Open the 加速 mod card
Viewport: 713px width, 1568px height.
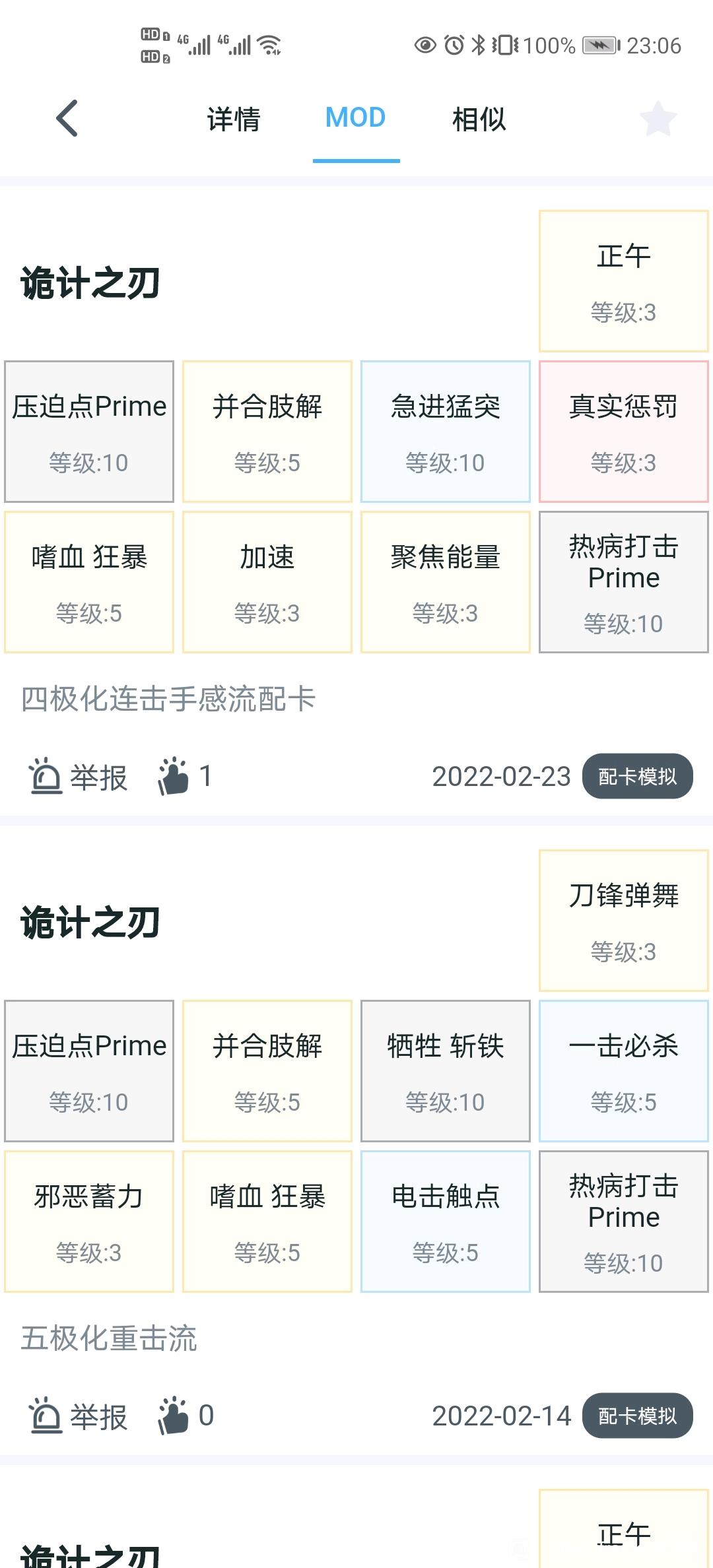coord(267,582)
